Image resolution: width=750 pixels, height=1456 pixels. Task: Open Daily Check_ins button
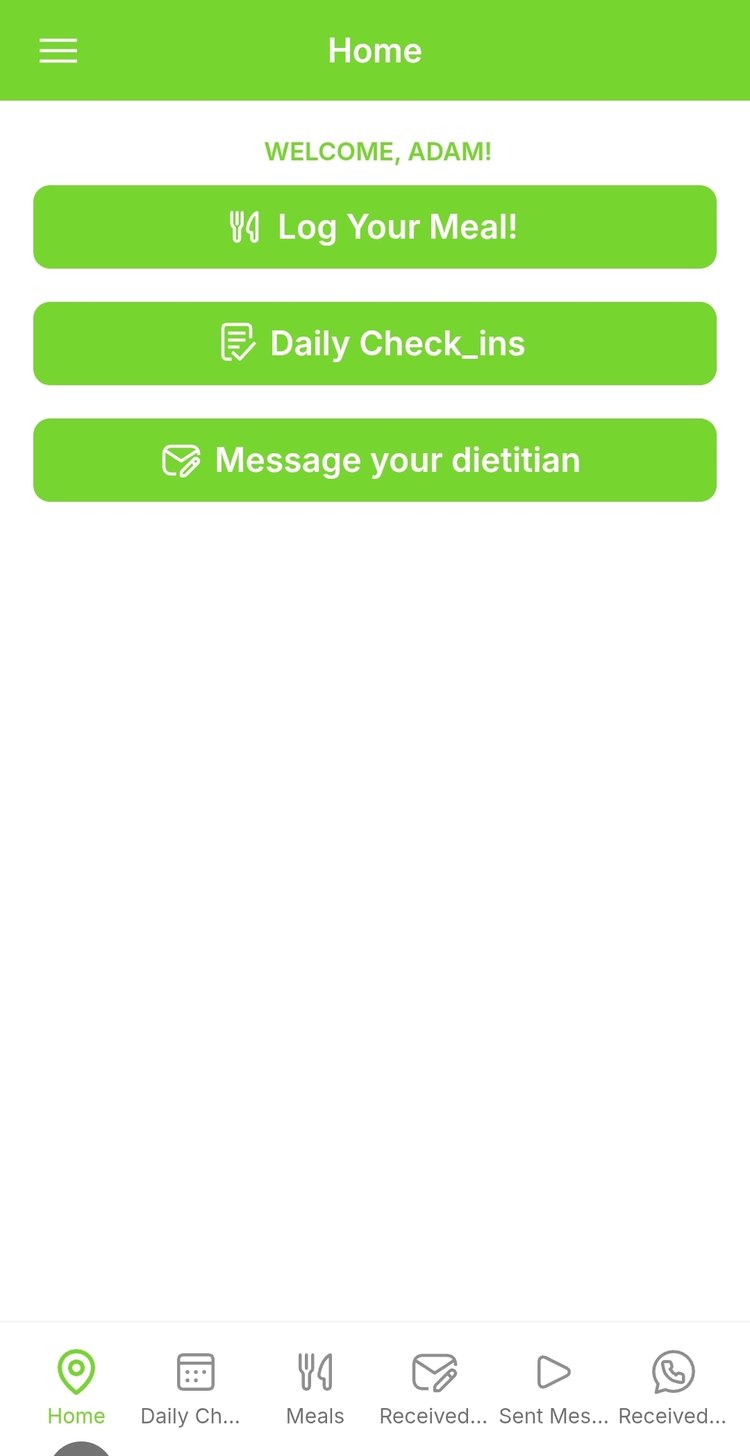(x=375, y=343)
